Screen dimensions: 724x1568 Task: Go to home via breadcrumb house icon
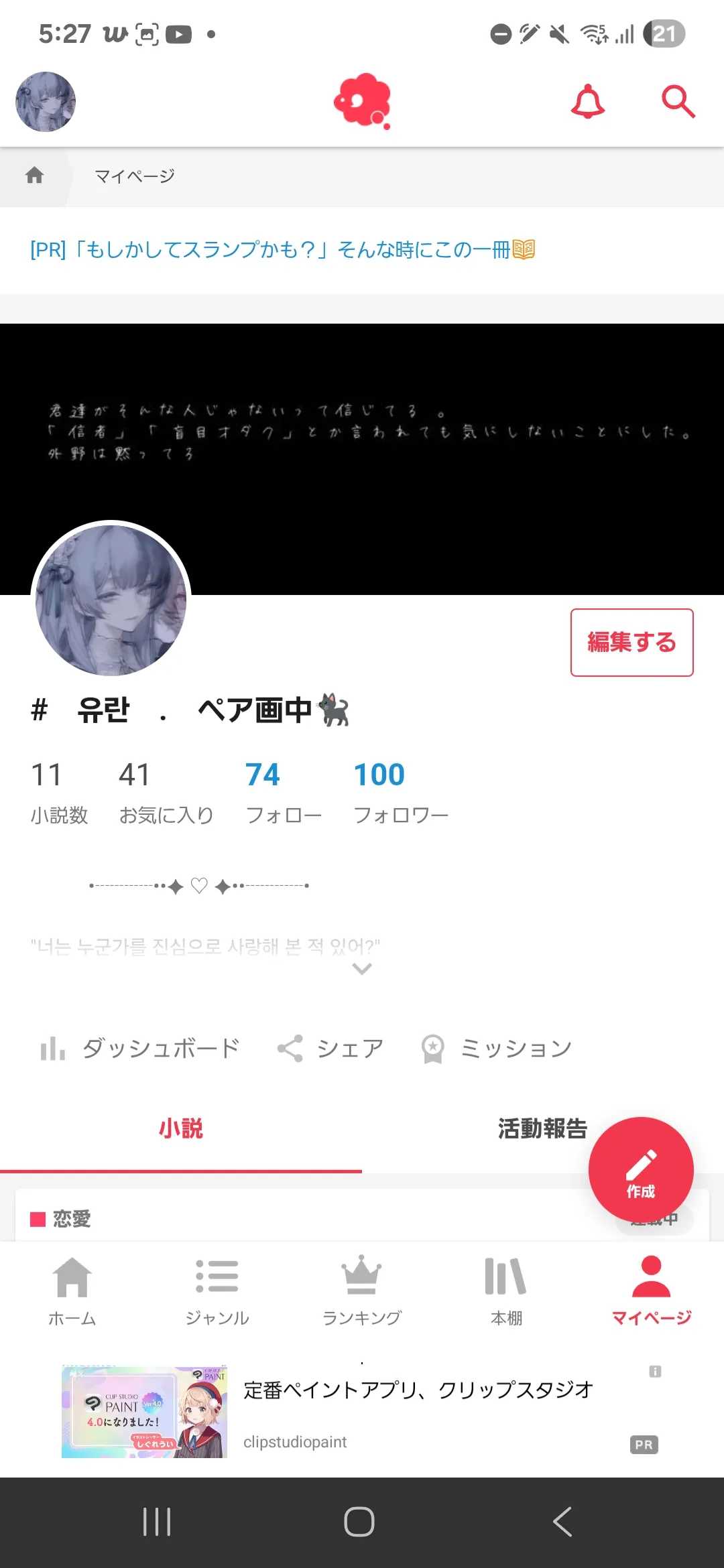(34, 176)
